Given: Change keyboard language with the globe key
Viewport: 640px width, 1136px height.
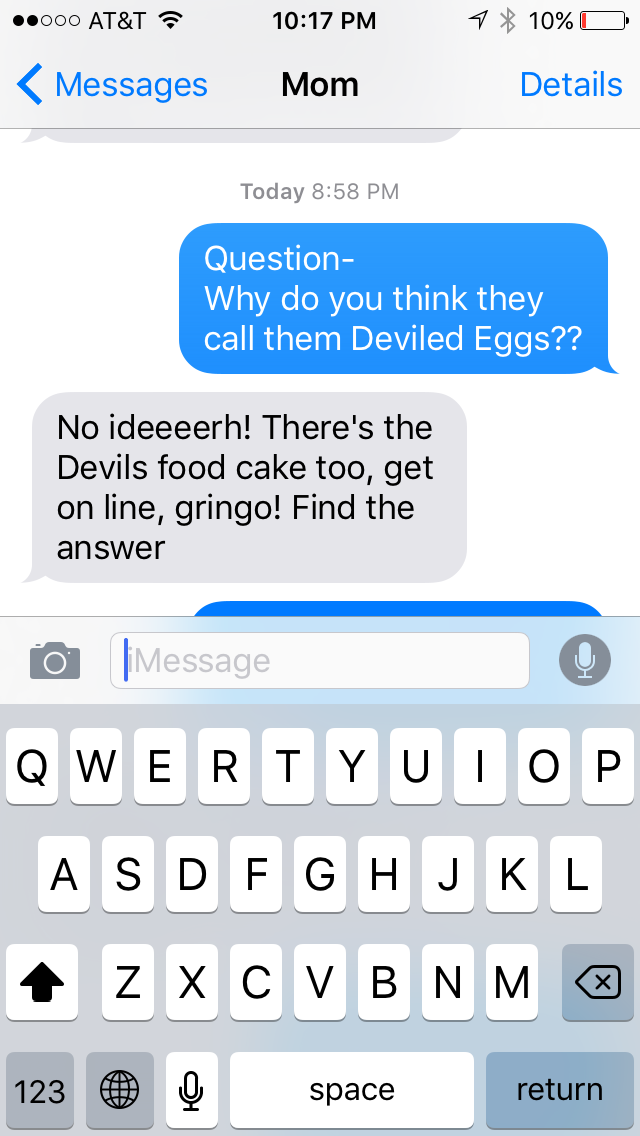Looking at the screenshot, I should point(120,1090).
